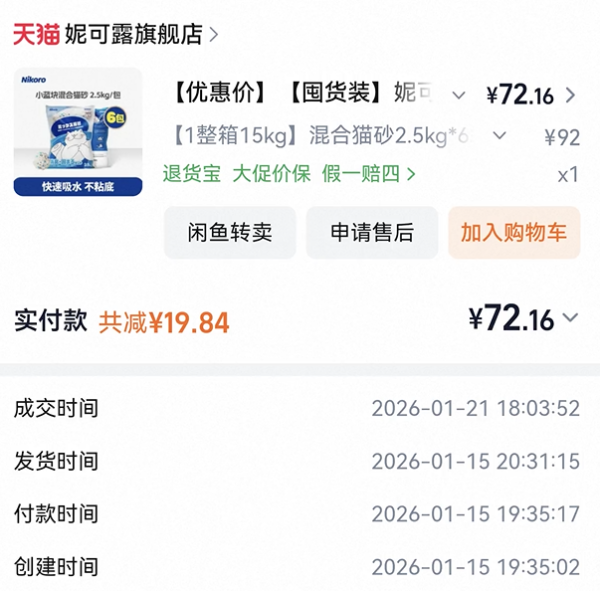View 退货宝 大促价保 service guarantees
The height and width of the screenshot is (591, 600).
click(x=289, y=174)
